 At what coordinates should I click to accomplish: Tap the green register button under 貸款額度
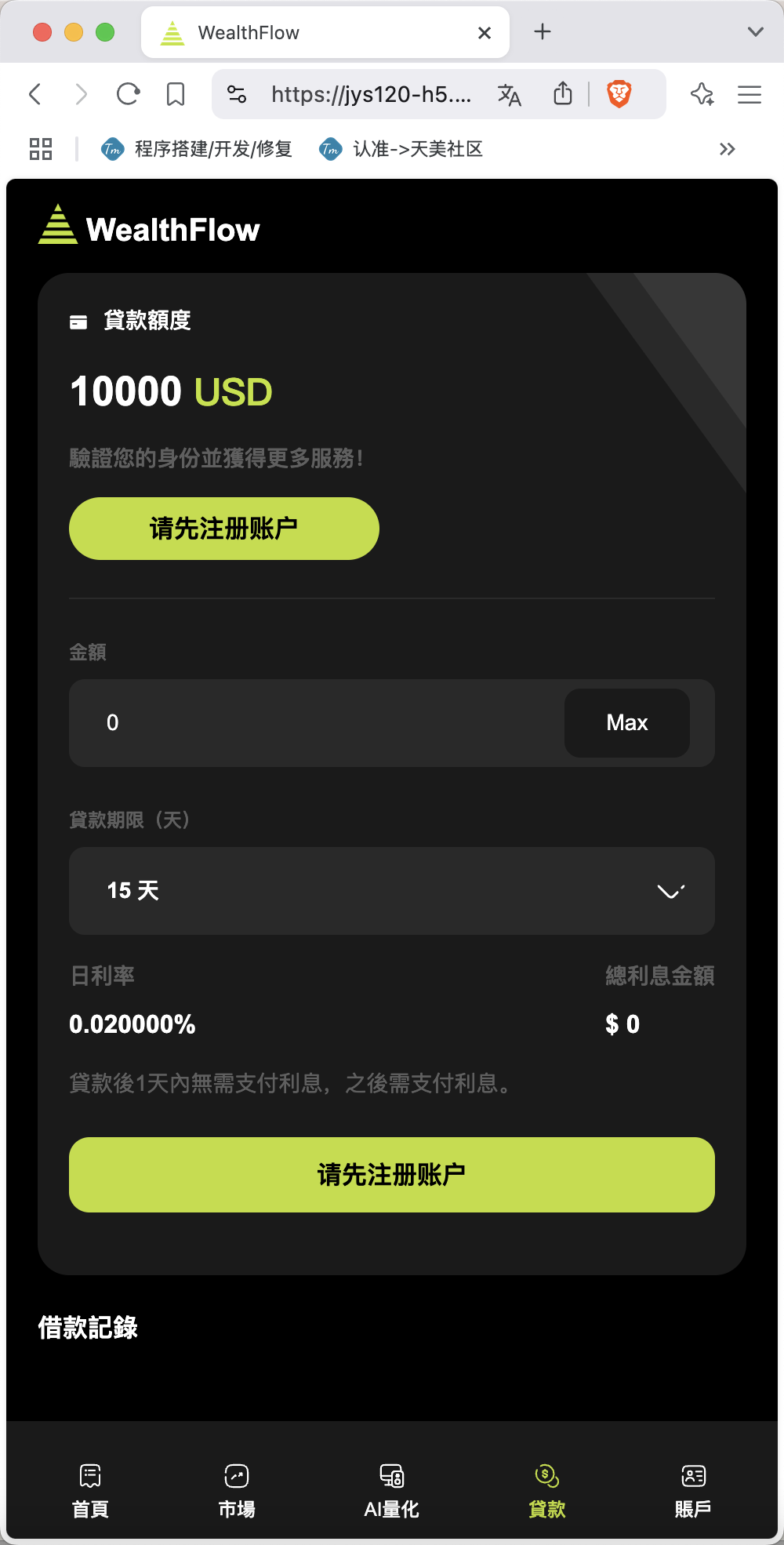224,529
